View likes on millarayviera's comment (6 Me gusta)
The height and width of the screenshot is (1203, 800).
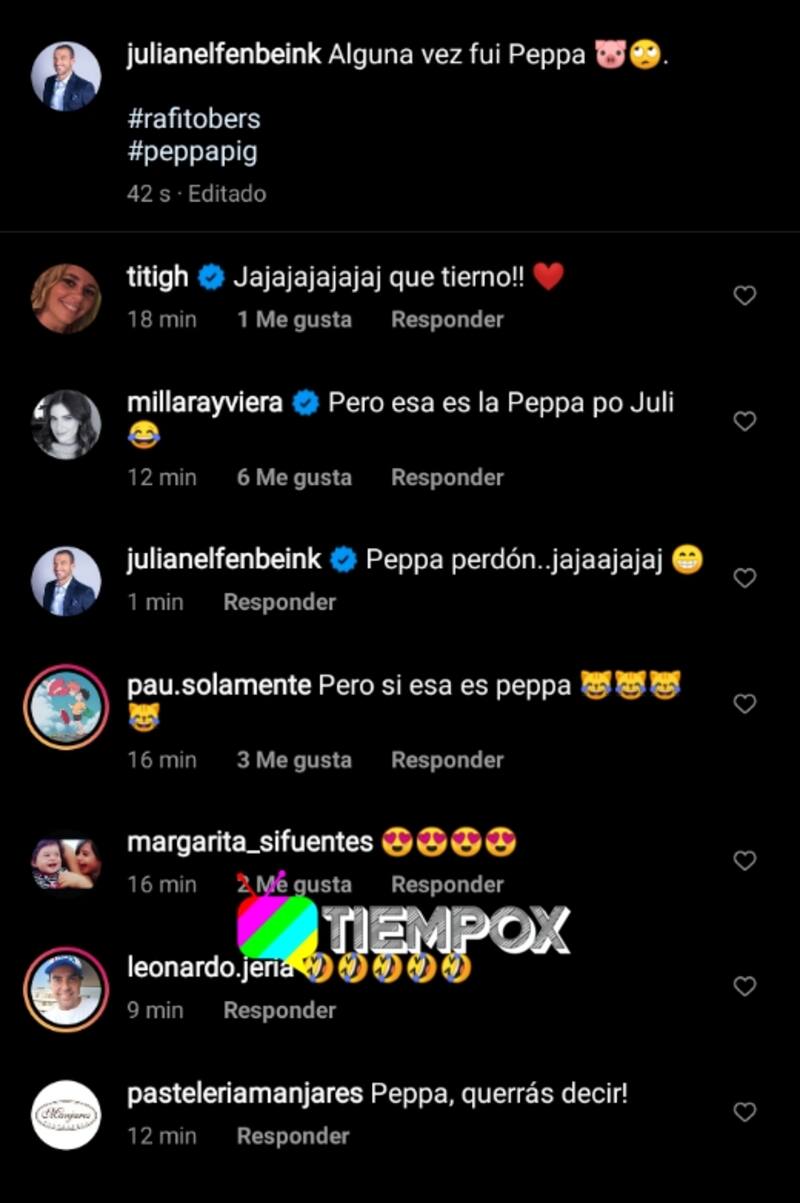(x=294, y=478)
